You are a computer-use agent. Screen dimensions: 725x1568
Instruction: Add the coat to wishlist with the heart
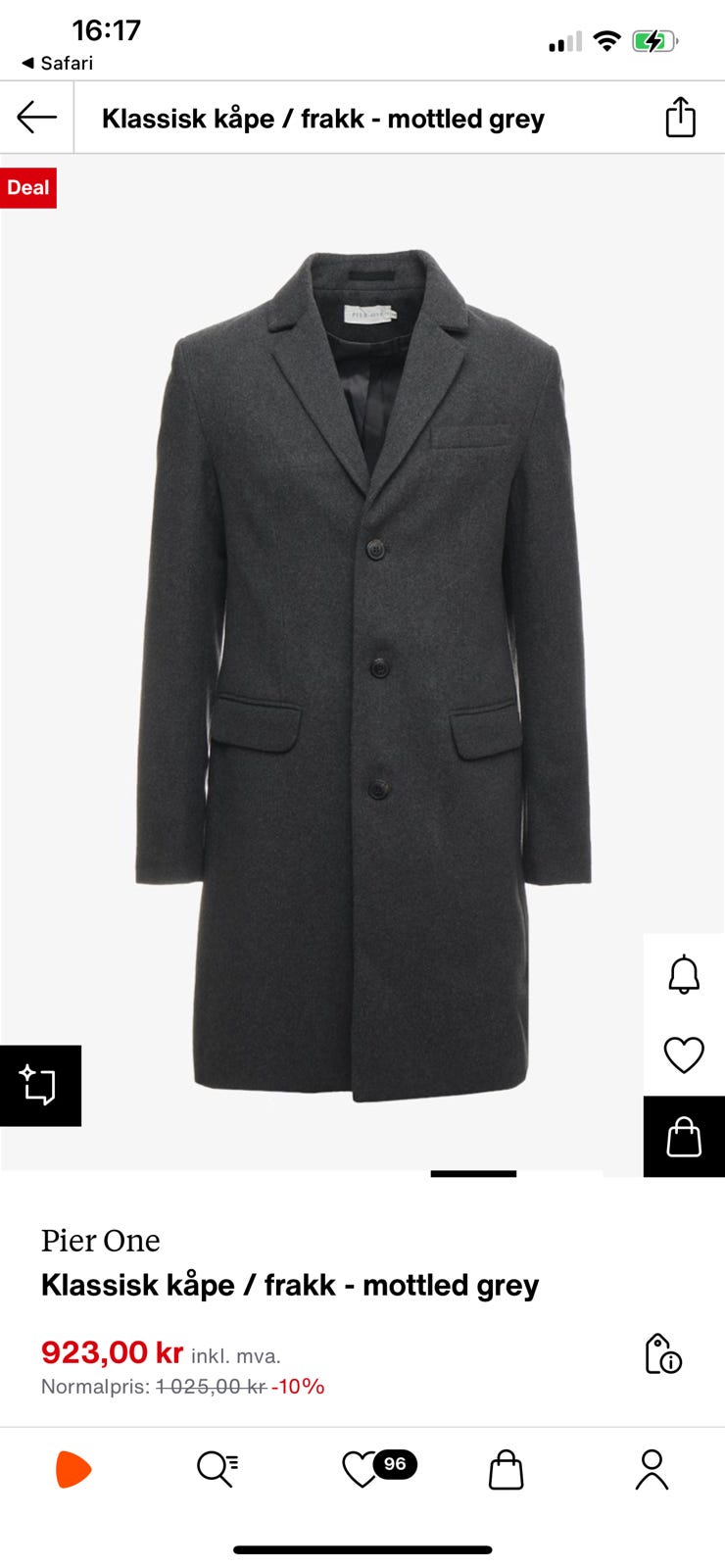[684, 1055]
